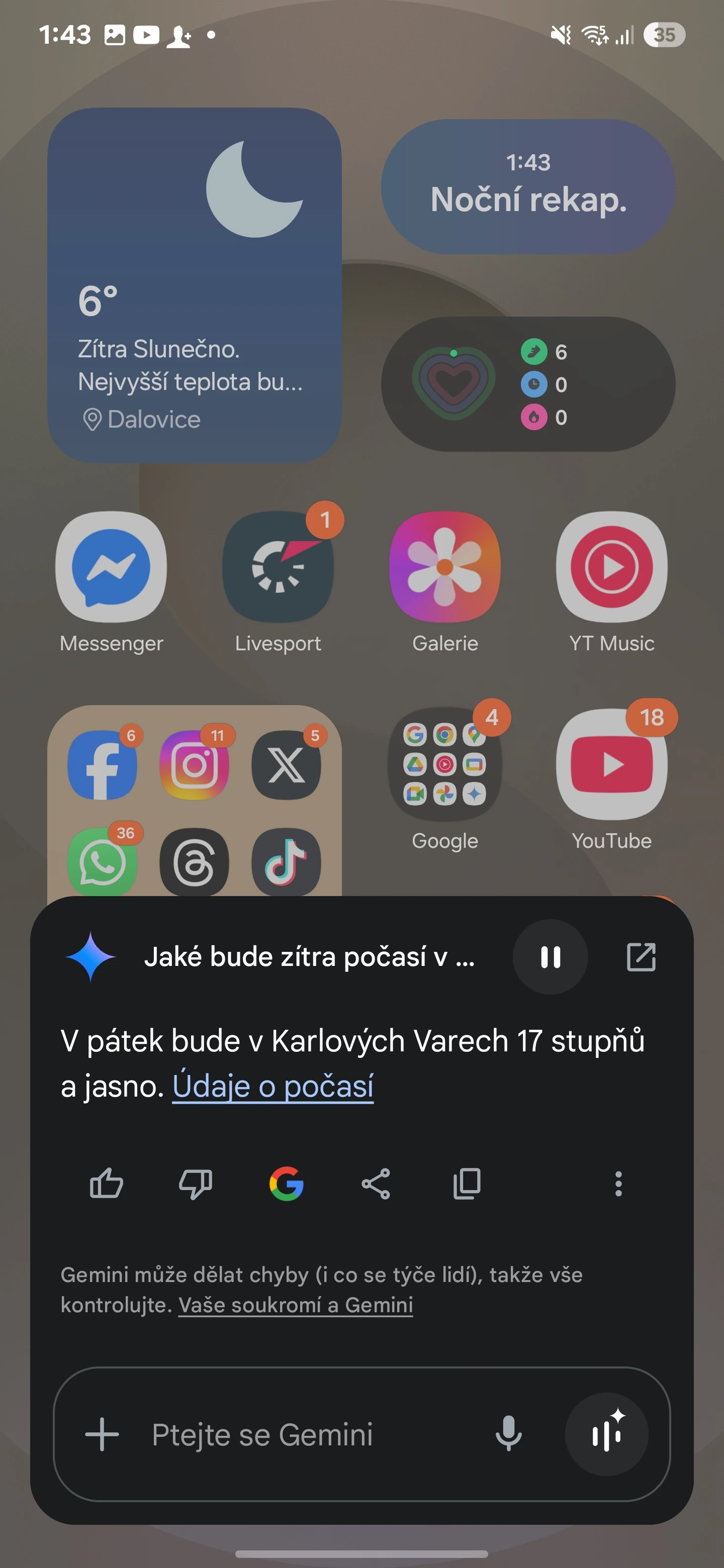Open Gemini in full screen
Viewport: 724px width, 1568px height.
coord(641,957)
